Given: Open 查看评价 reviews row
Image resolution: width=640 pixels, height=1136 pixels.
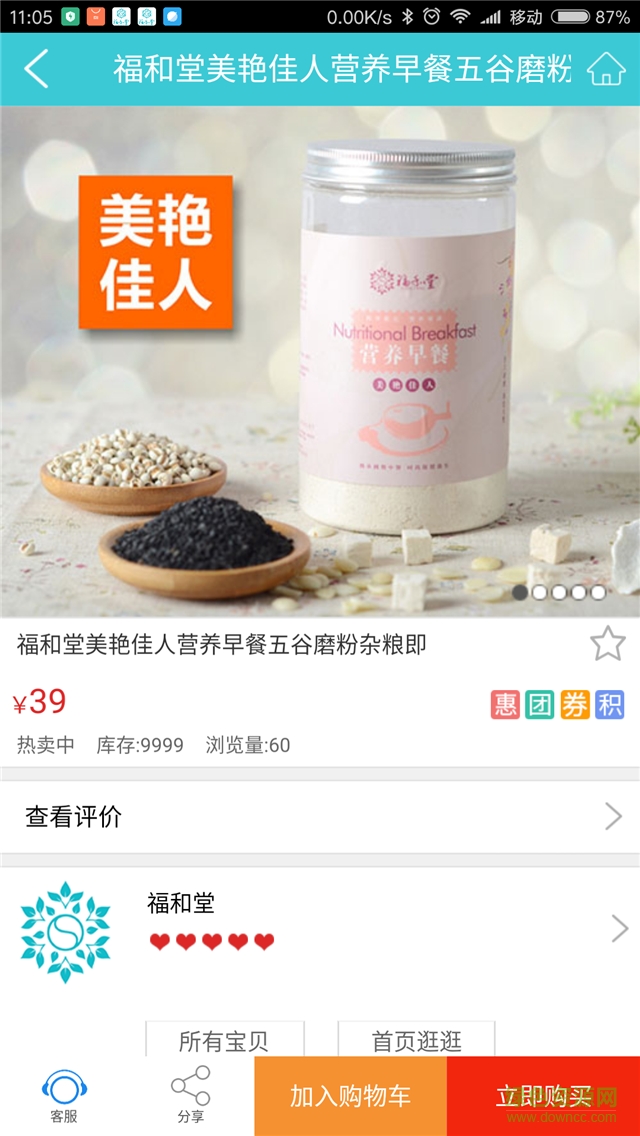Looking at the screenshot, I should tap(320, 817).
